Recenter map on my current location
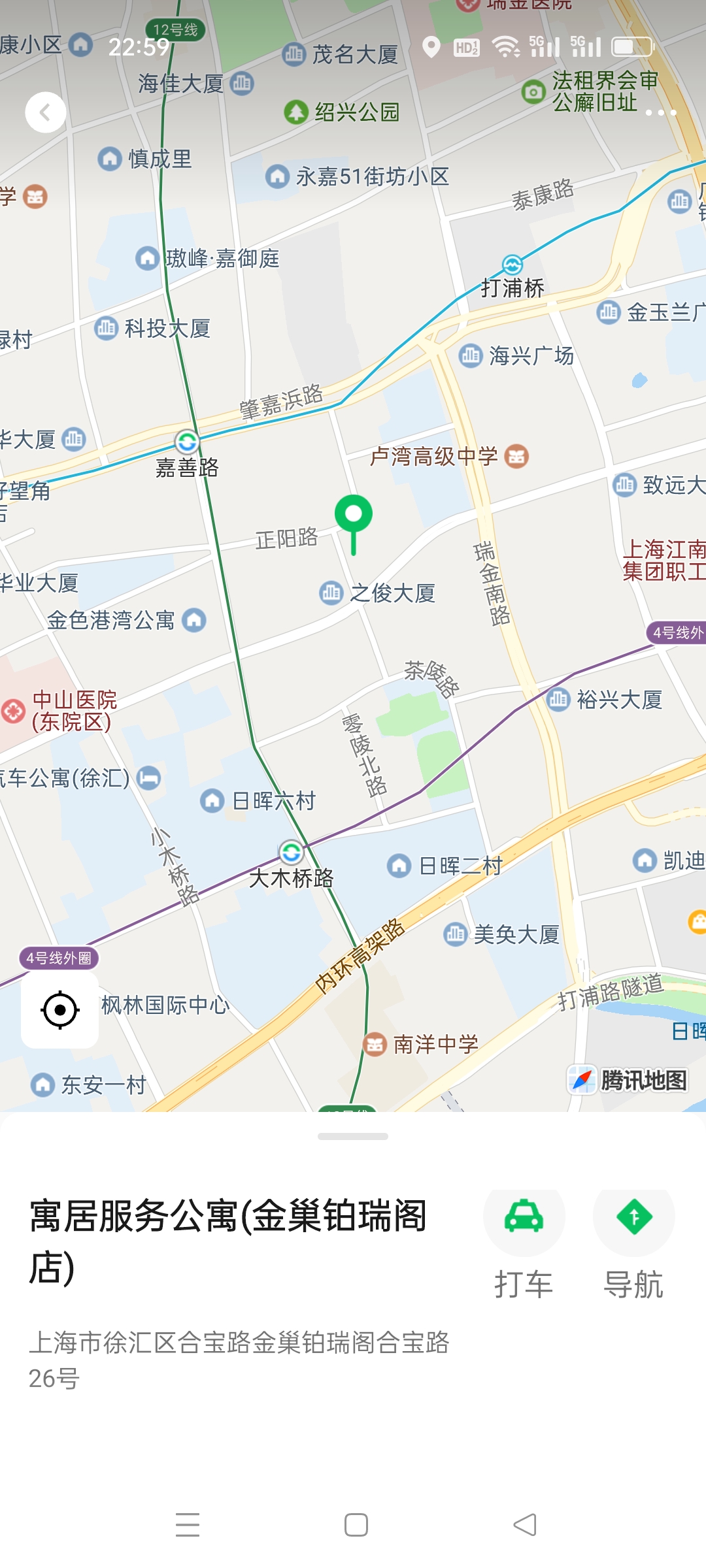The height and width of the screenshot is (1568, 706). pyautogui.click(x=60, y=1010)
